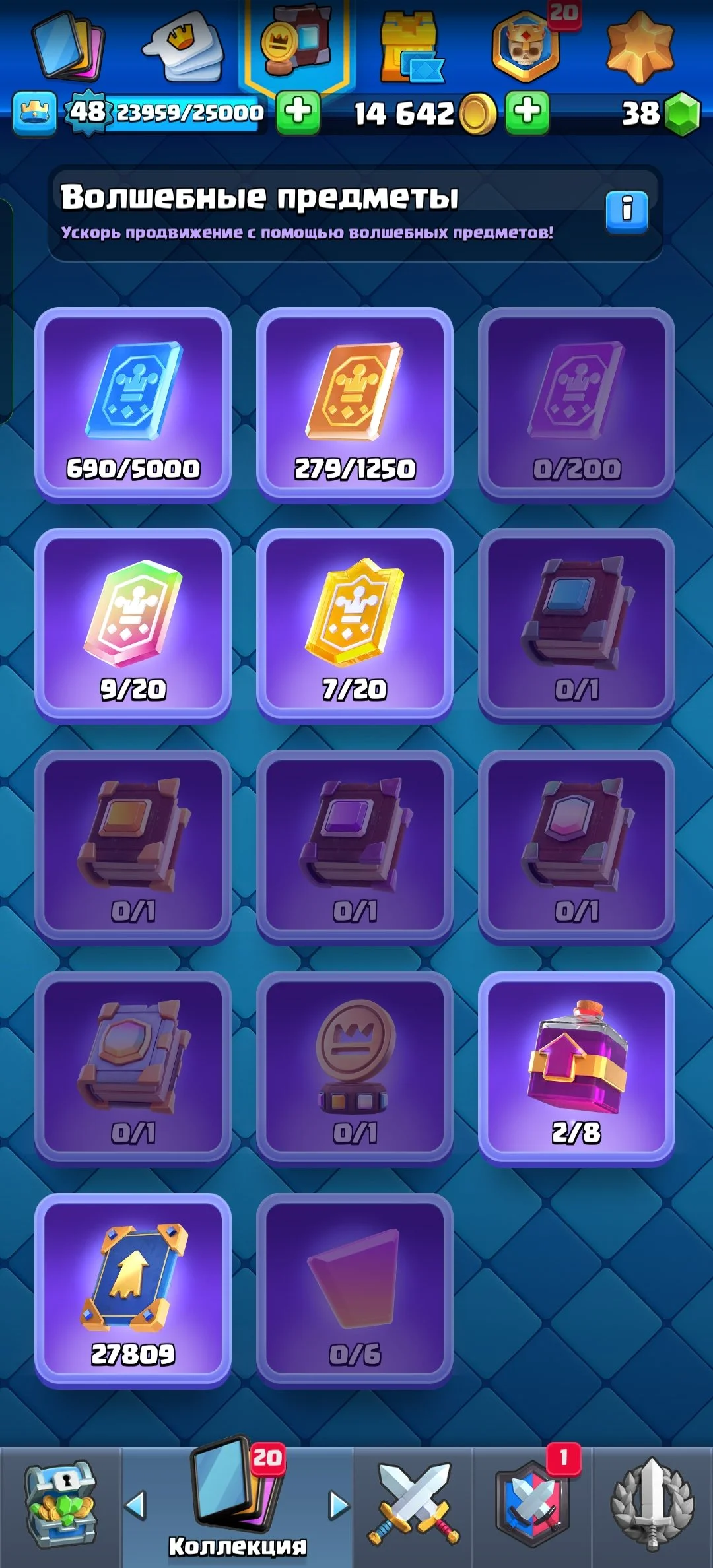Open the cards deck tab at top
Screen dimensions: 713x1568
pyautogui.click(x=67, y=48)
